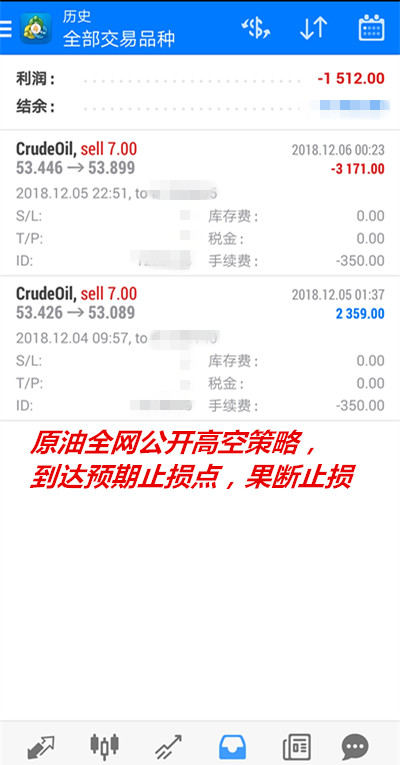Select the history inbox tab
The height and width of the screenshot is (765, 400).
coord(232,746)
